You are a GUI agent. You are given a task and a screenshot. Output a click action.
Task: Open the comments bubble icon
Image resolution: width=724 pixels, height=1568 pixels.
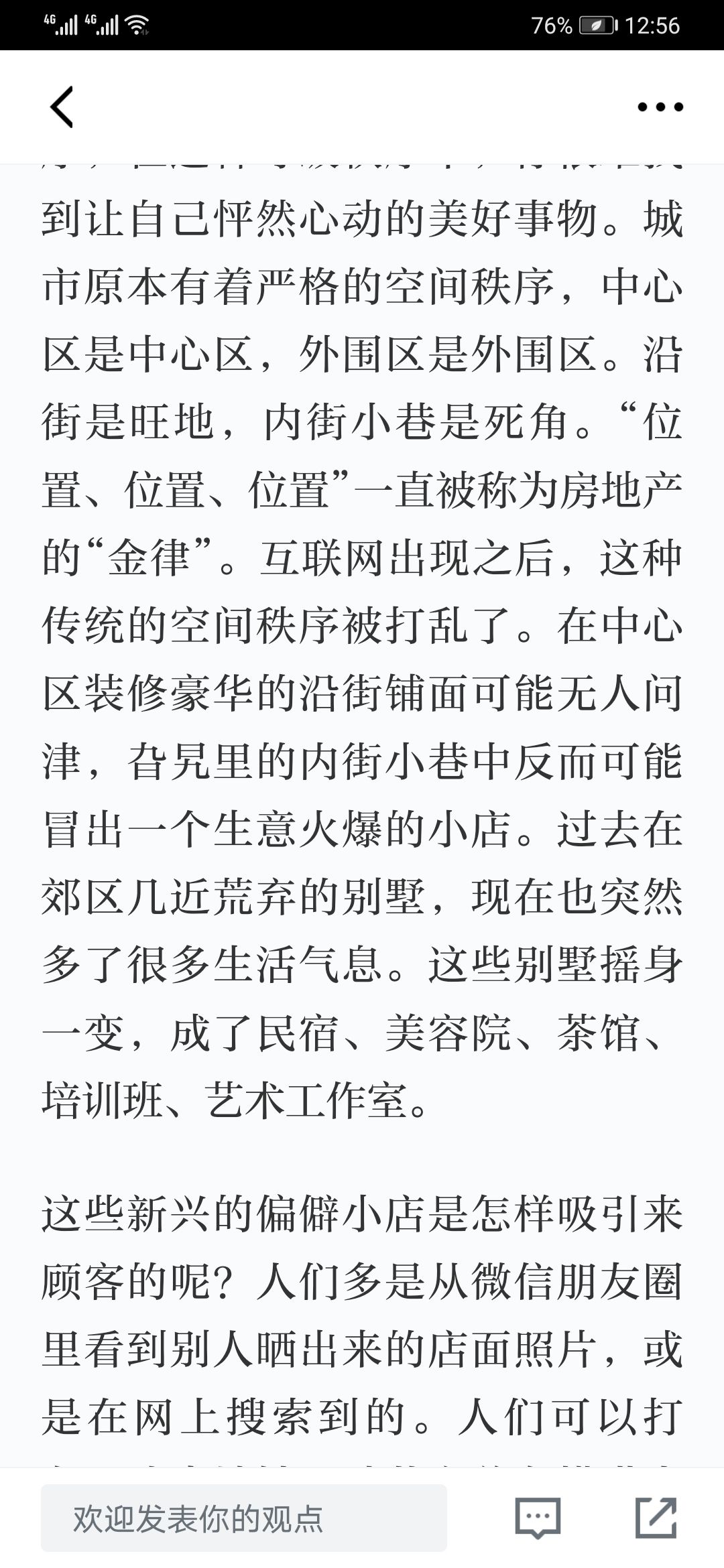point(538,1518)
